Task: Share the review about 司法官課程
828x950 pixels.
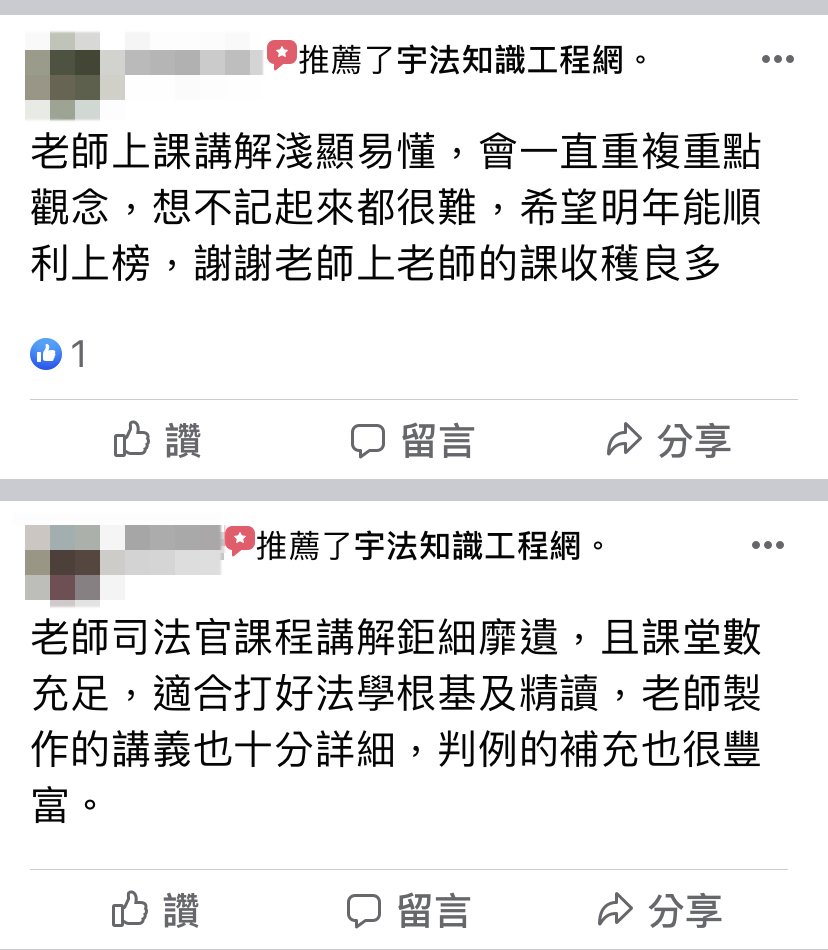Action: click(x=660, y=911)
